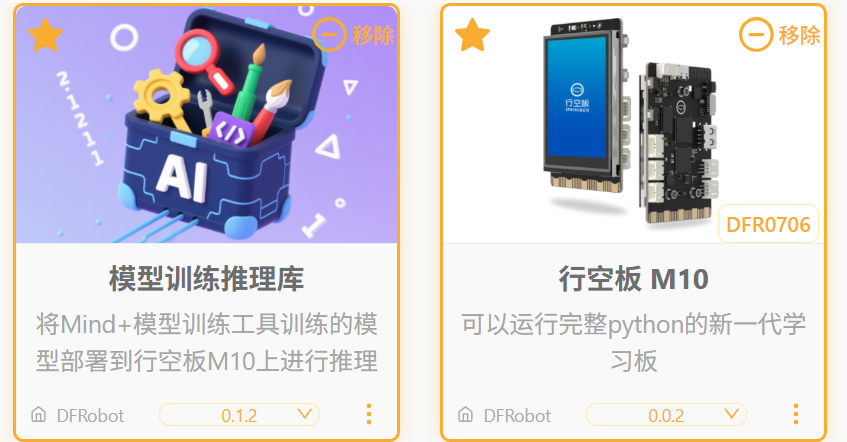Screen dimensions: 847x442
Task: Open more options for 行空板 M10
Action: click(x=796, y=415)
